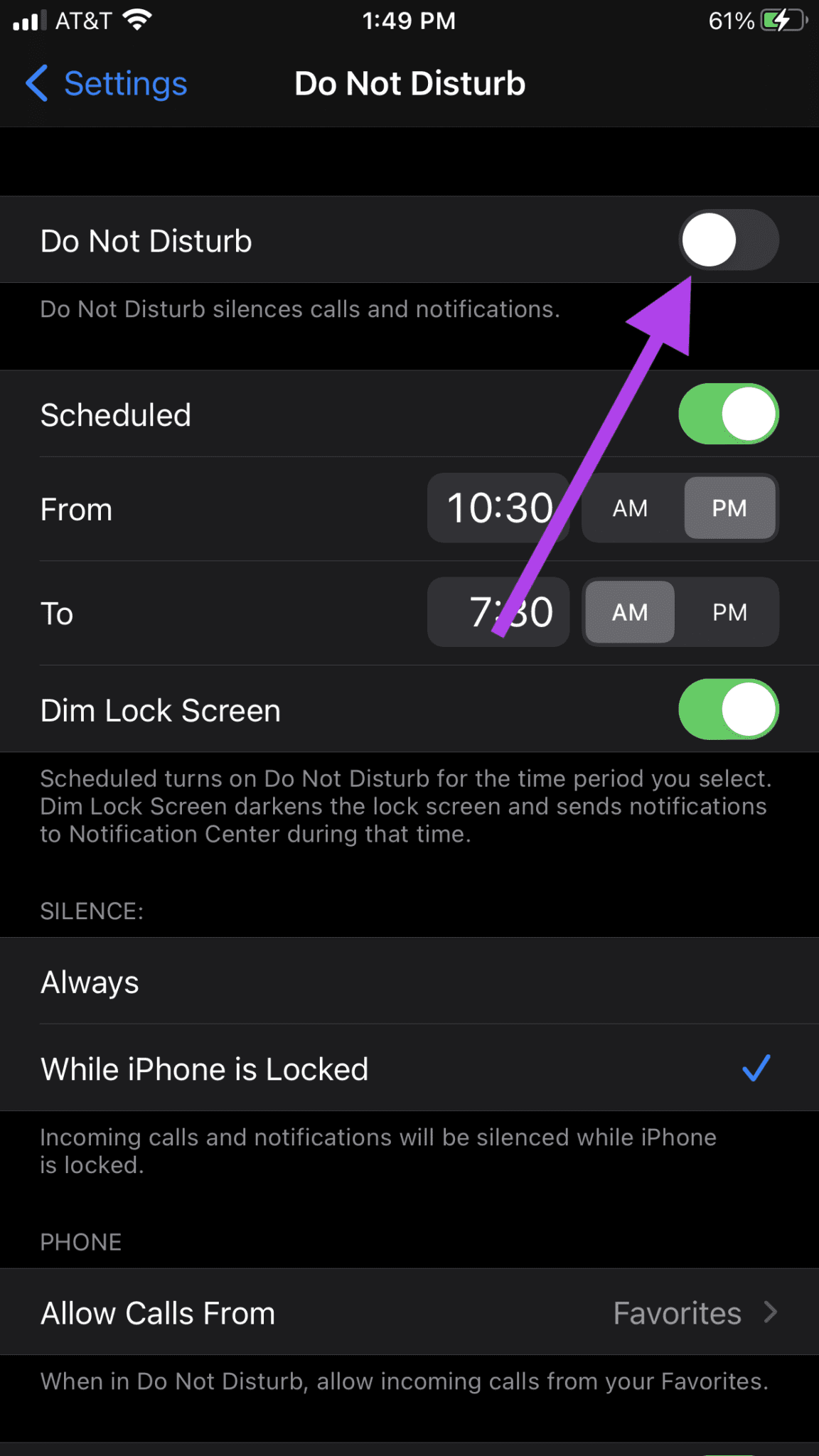Choose Always under Silence
Screen dimensions: 819x1456
(x=409, y=982)
